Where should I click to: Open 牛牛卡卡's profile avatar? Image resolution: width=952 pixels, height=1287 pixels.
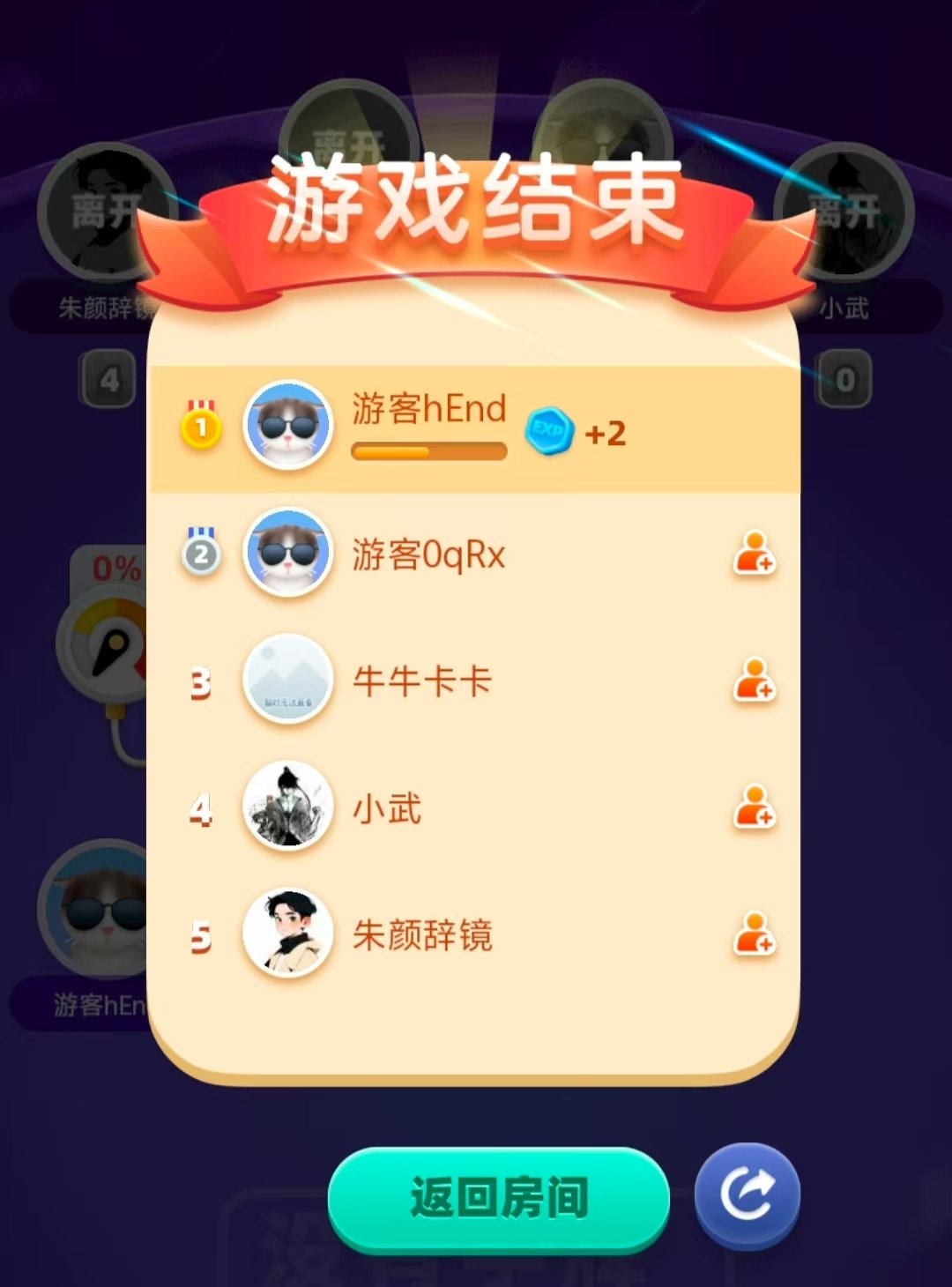288,680
